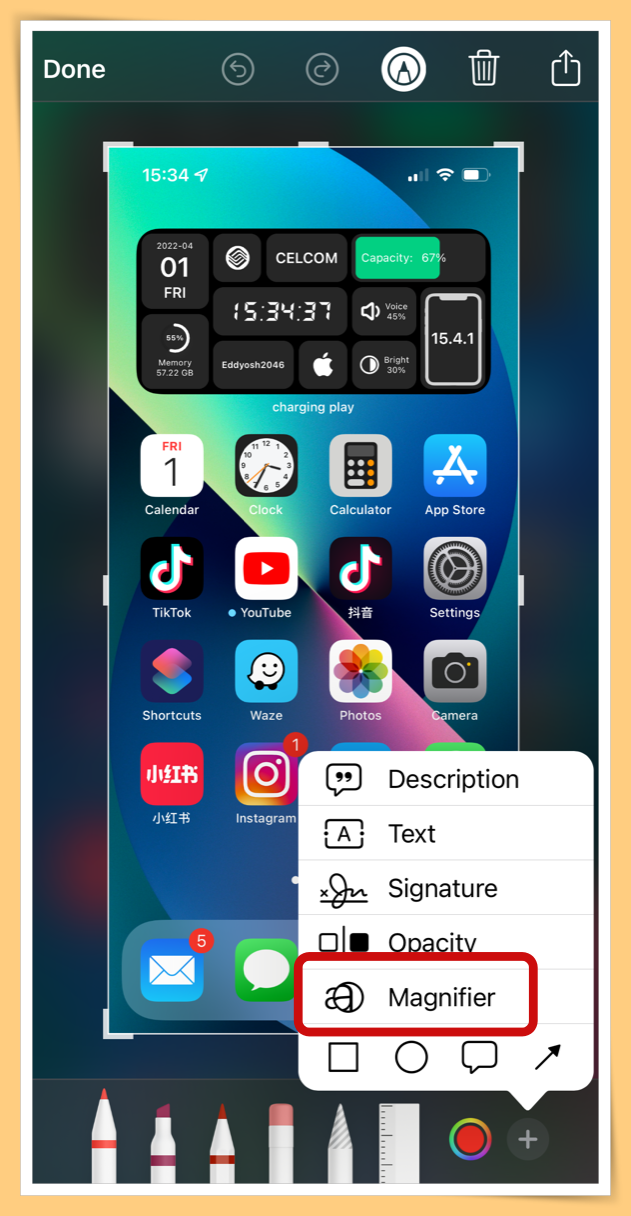This screenshot has height=1216, width=631.
Task: Insert a Signature
Action: tap(446, 888)
